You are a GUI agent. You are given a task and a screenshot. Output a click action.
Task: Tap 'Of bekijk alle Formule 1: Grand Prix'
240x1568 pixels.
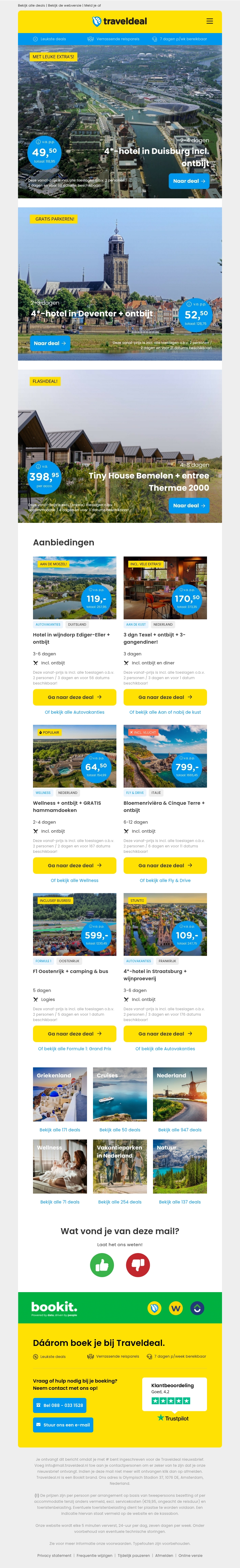tap(74, 1049)
